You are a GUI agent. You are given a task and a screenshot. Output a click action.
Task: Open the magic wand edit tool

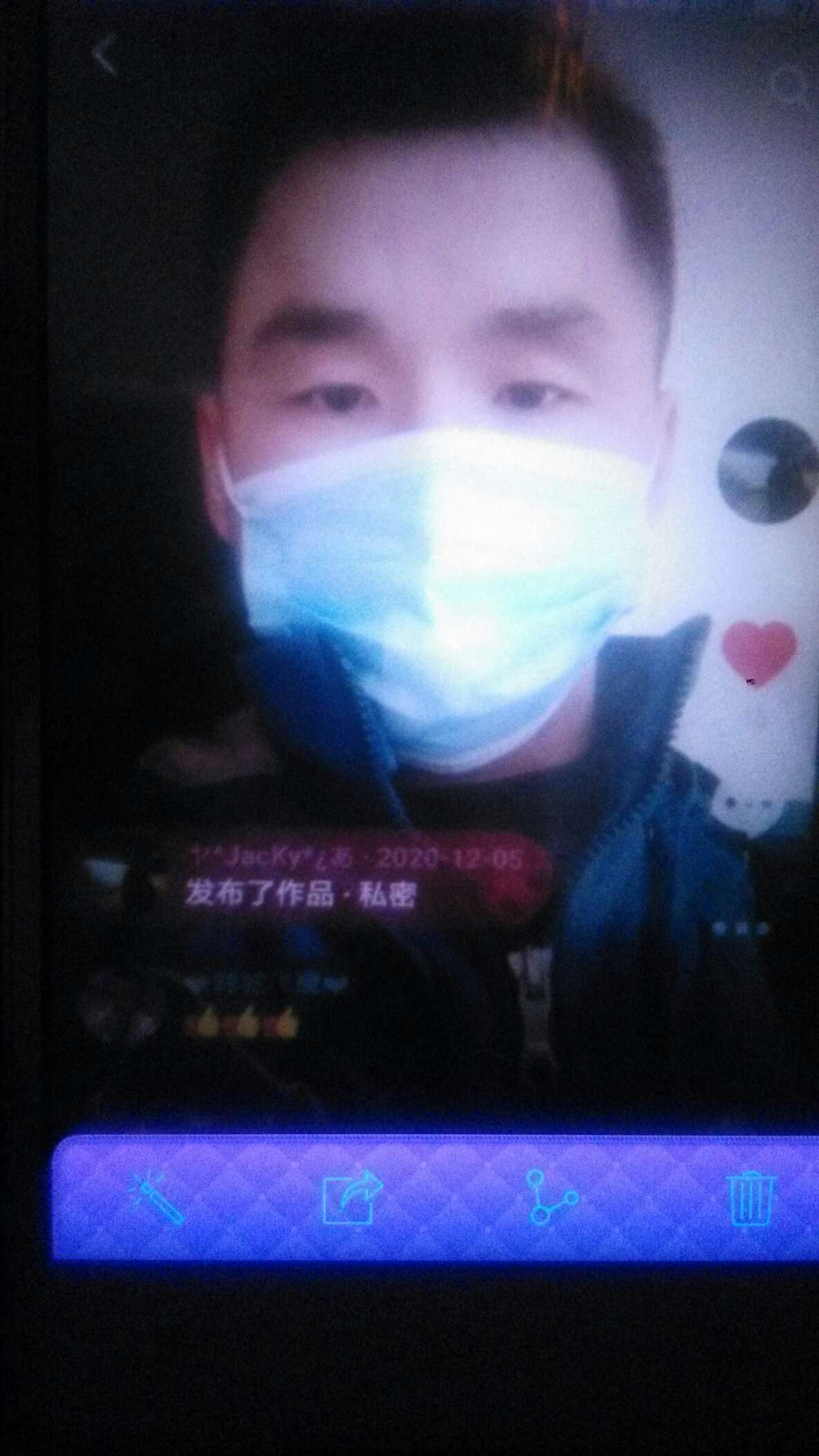pyautogui.click(x=156, y=1198)
